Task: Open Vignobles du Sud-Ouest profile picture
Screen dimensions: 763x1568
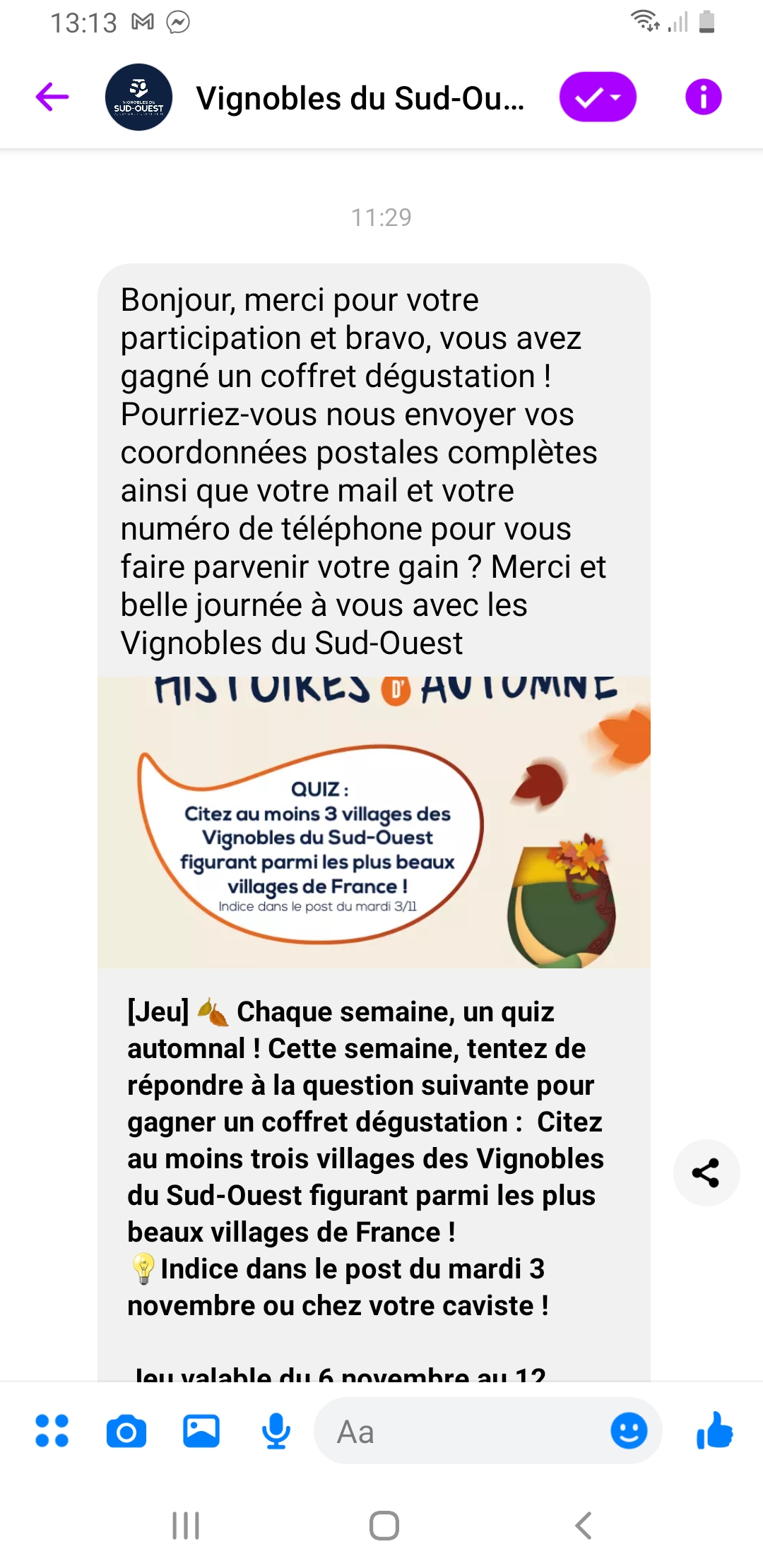Action: click(x=138, y=97)
